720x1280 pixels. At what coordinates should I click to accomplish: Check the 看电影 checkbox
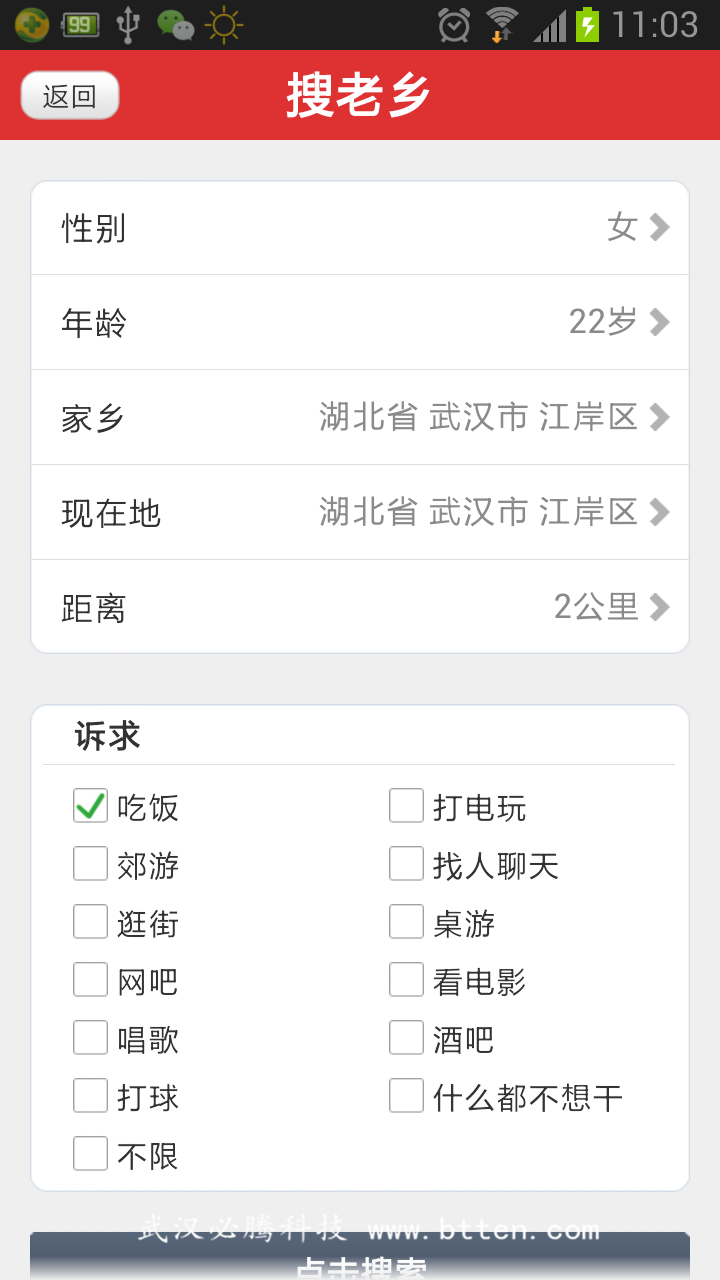(406, 979)
